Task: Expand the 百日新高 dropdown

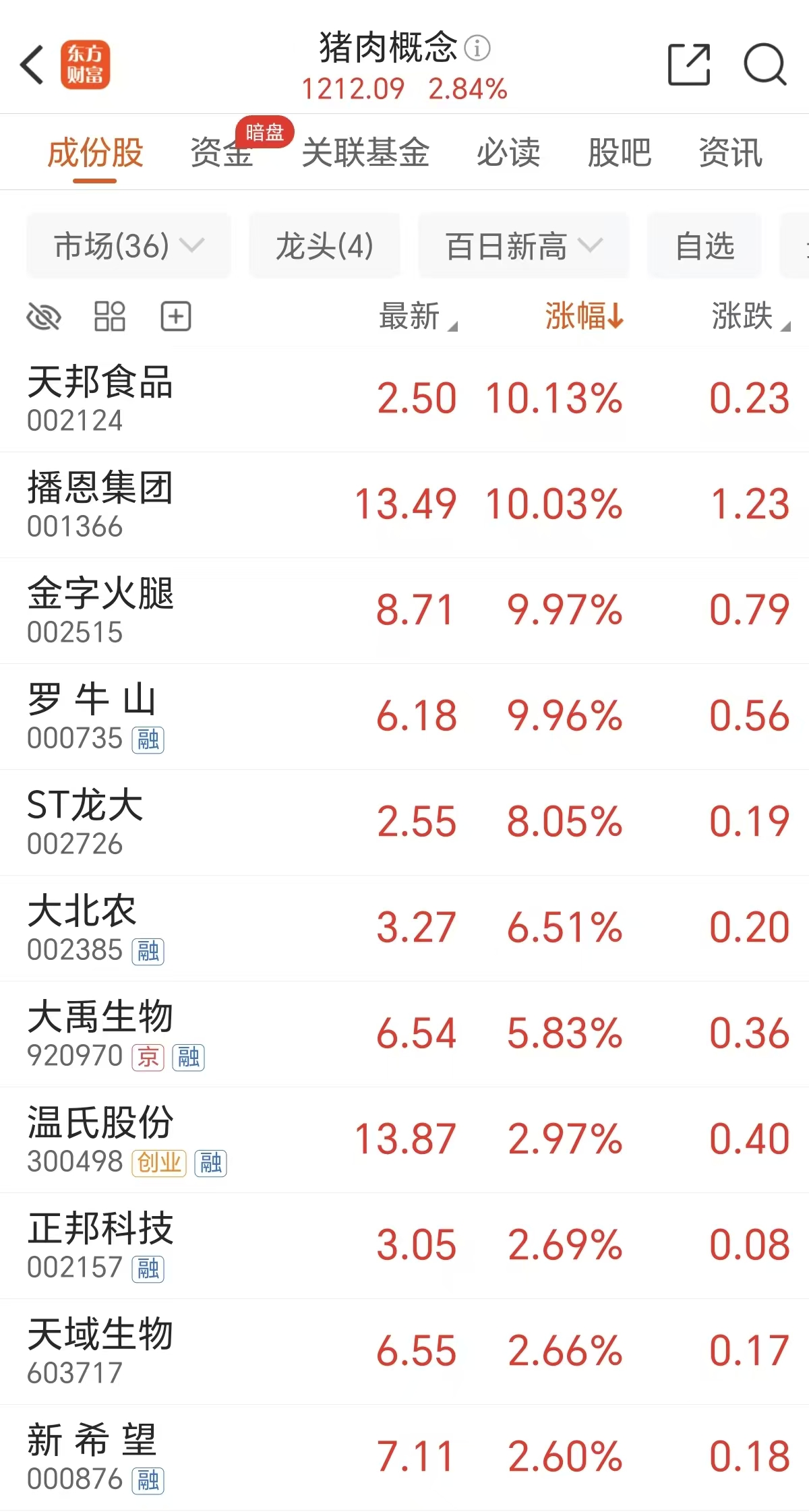Action: click(x=523, y=246)
